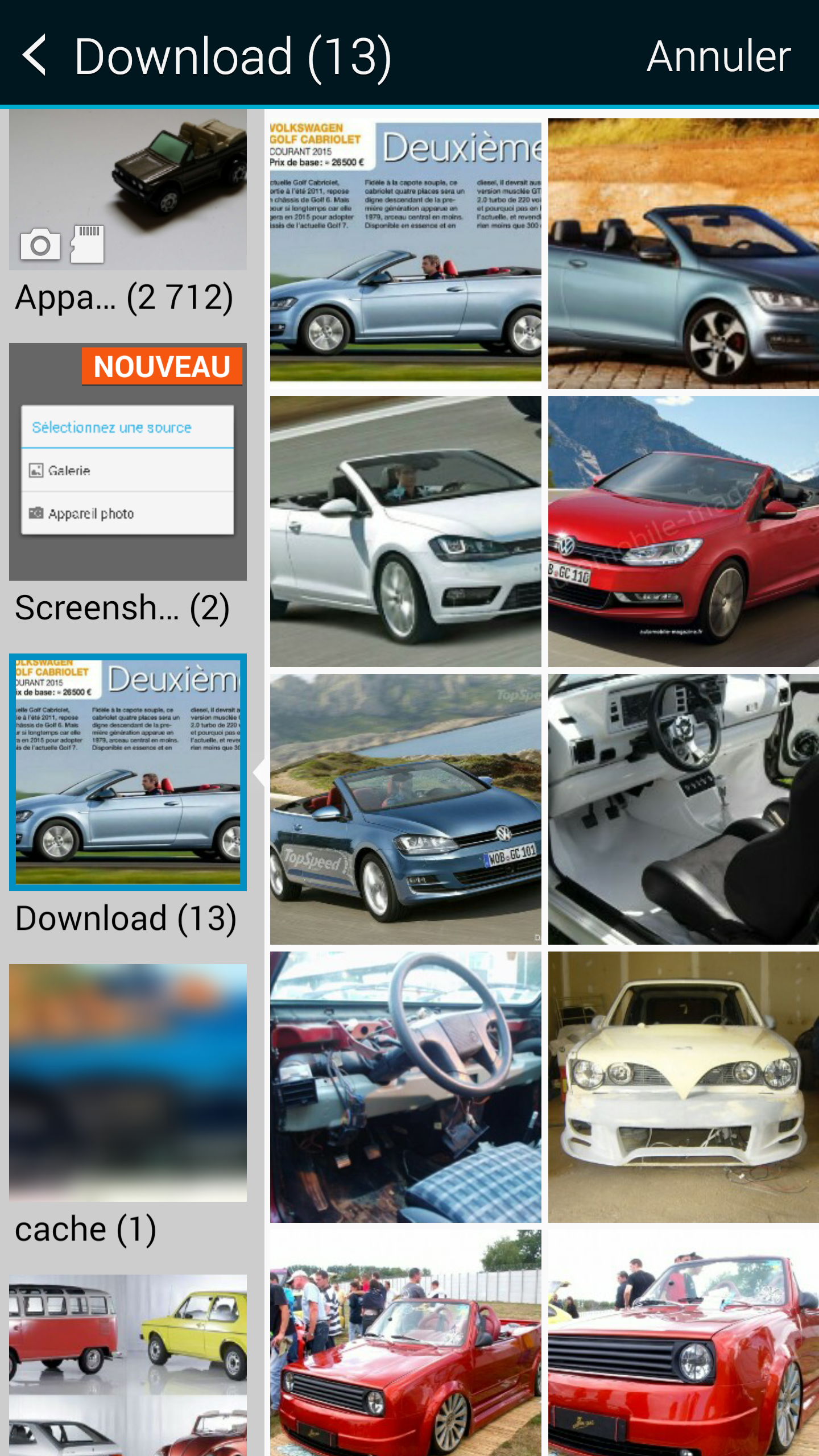The width and height of the screenshot is (819, 1456).
Task: Tap Annuler to cancel selection
Action: [x=718, y=56]
